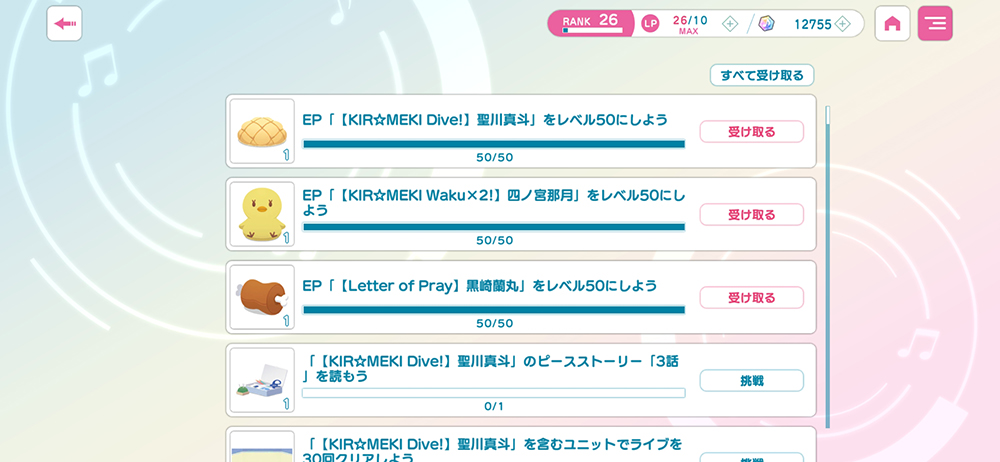Viewport: 1000px width, 462px height.
Task: Claim reward for 聖川真斗 level 50 mission
Action: pos(751,132)
